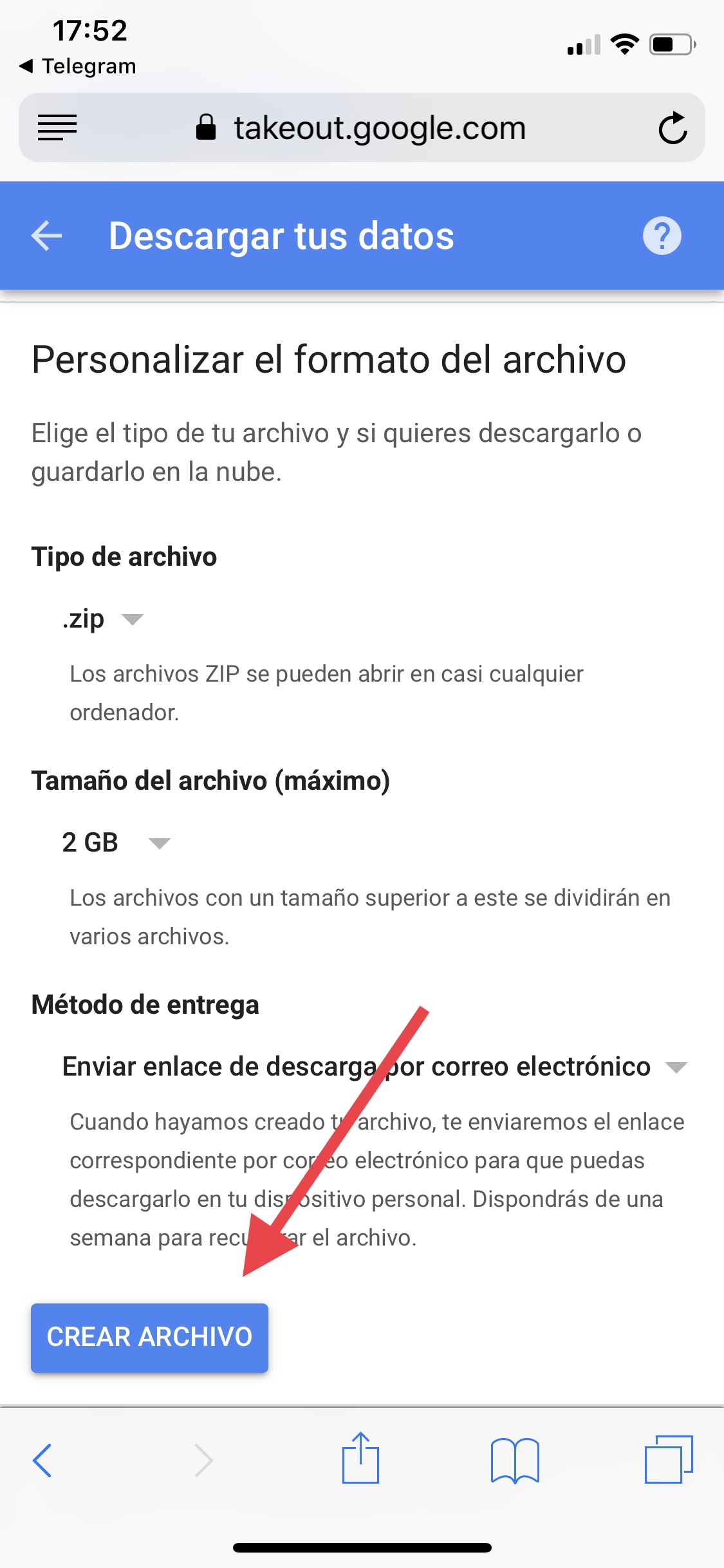Open Safari bookmarks
The image size is (724, 1568).
pos(514,1460)
